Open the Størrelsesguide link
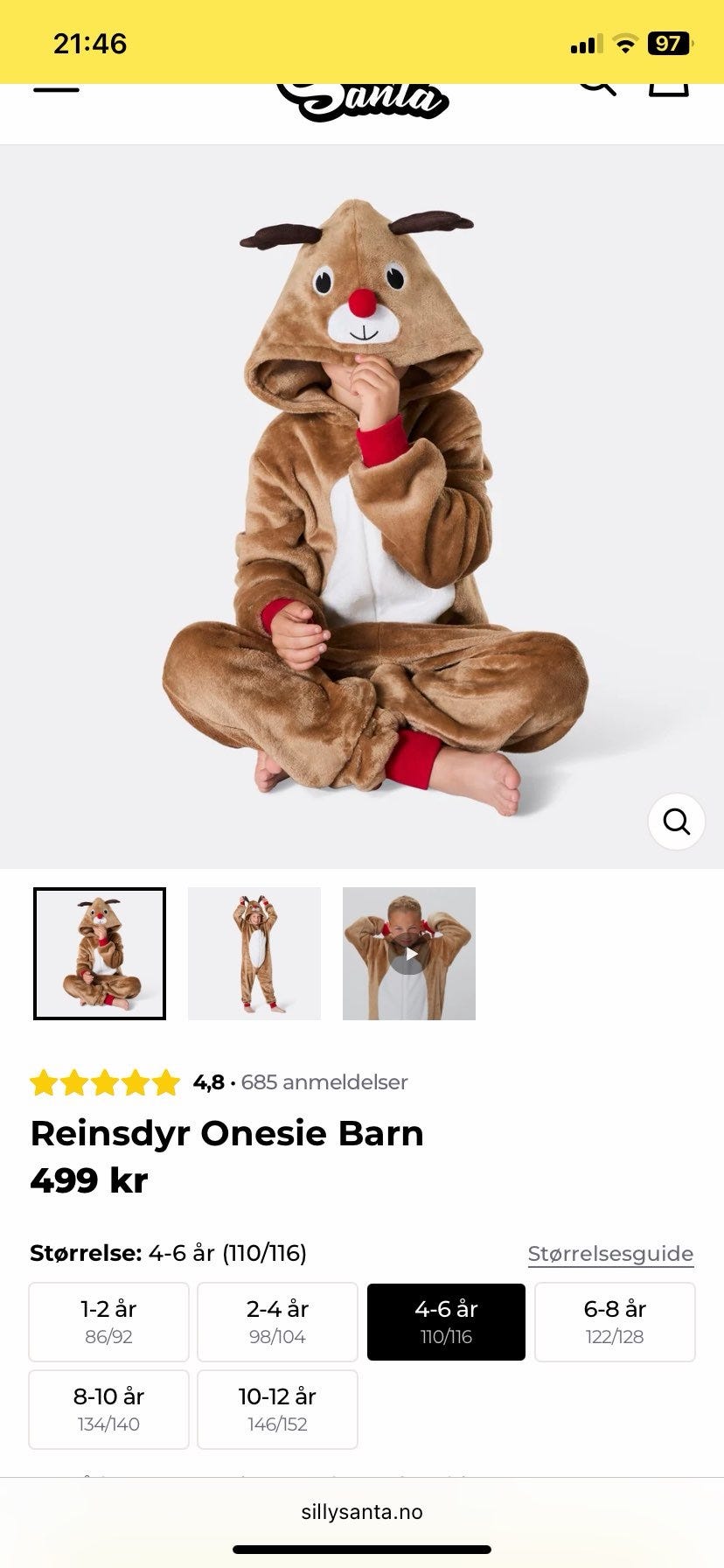Viewport: 724px width, 1568px height. 610,1254
